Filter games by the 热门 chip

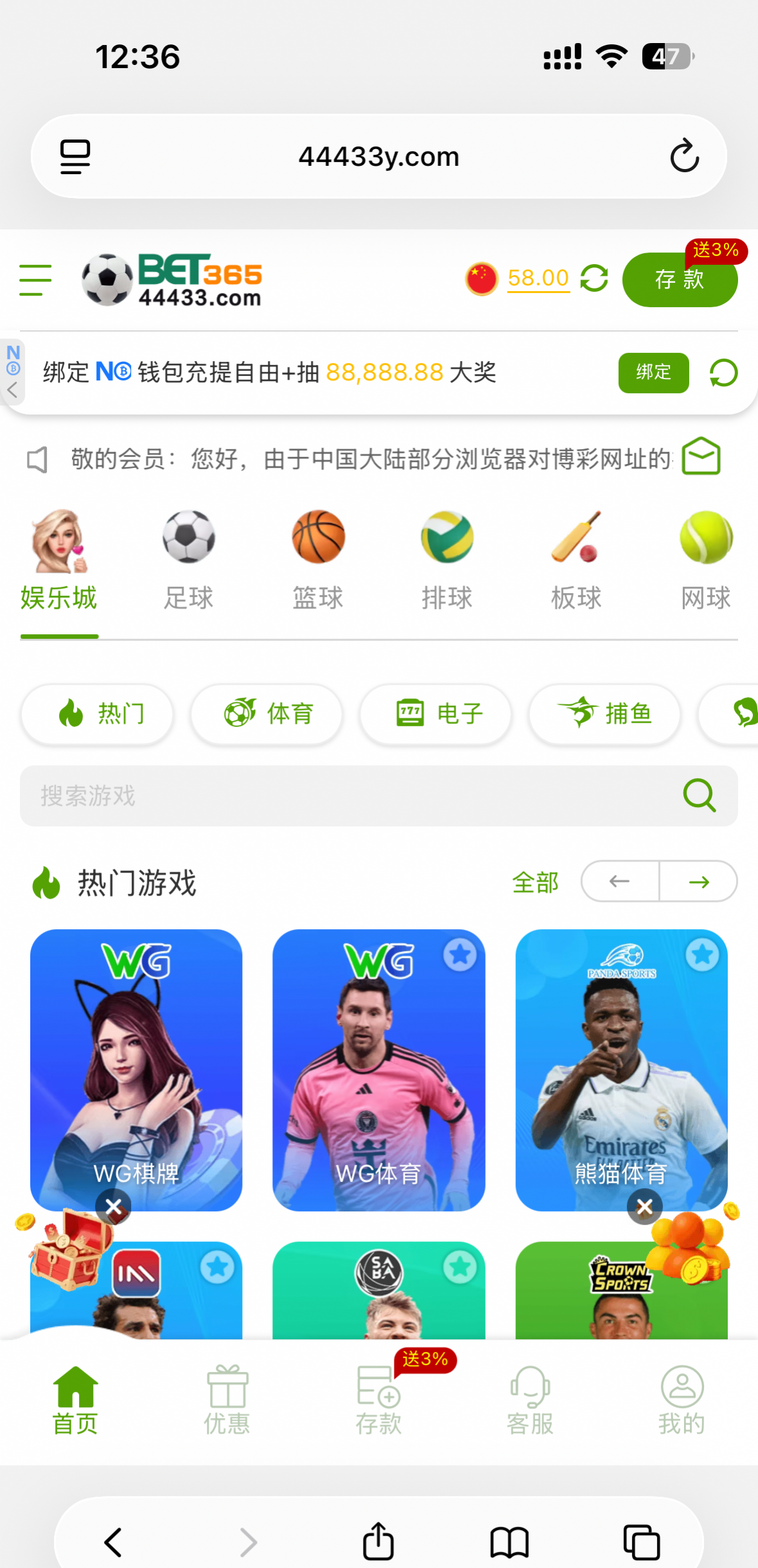[x=98, y=713]
